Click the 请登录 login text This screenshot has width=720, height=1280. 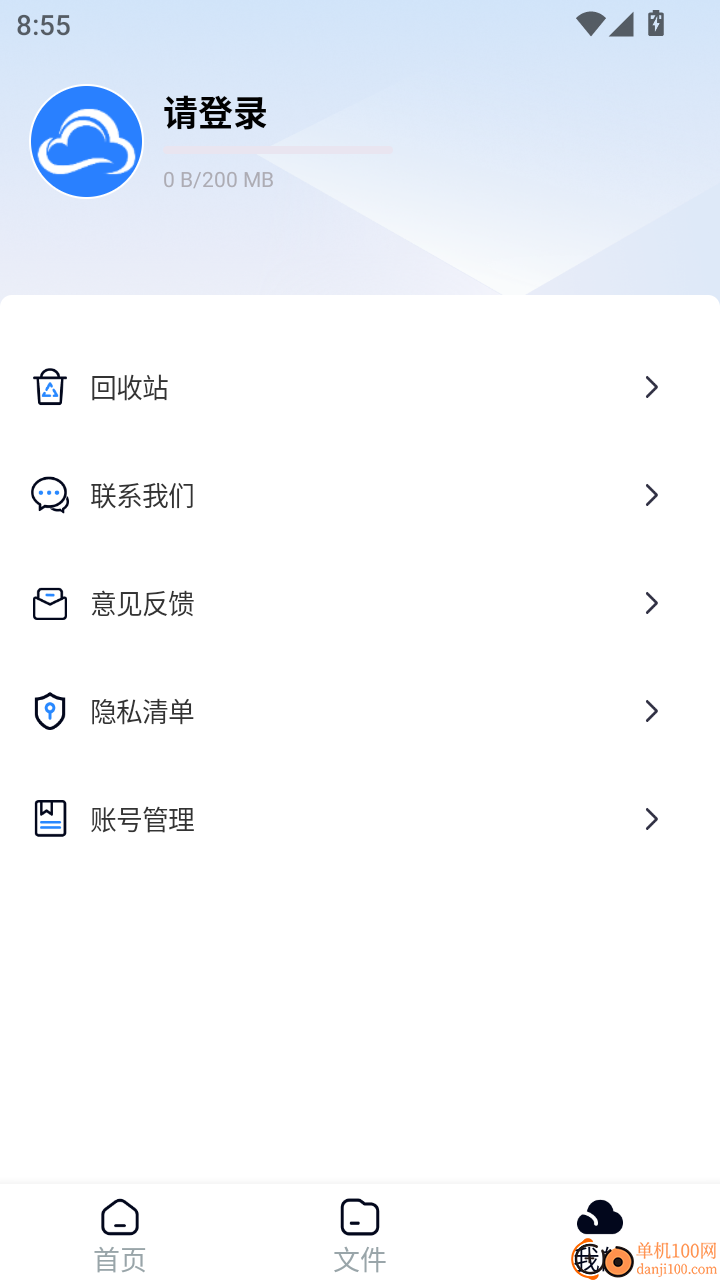tap(215, 114)
